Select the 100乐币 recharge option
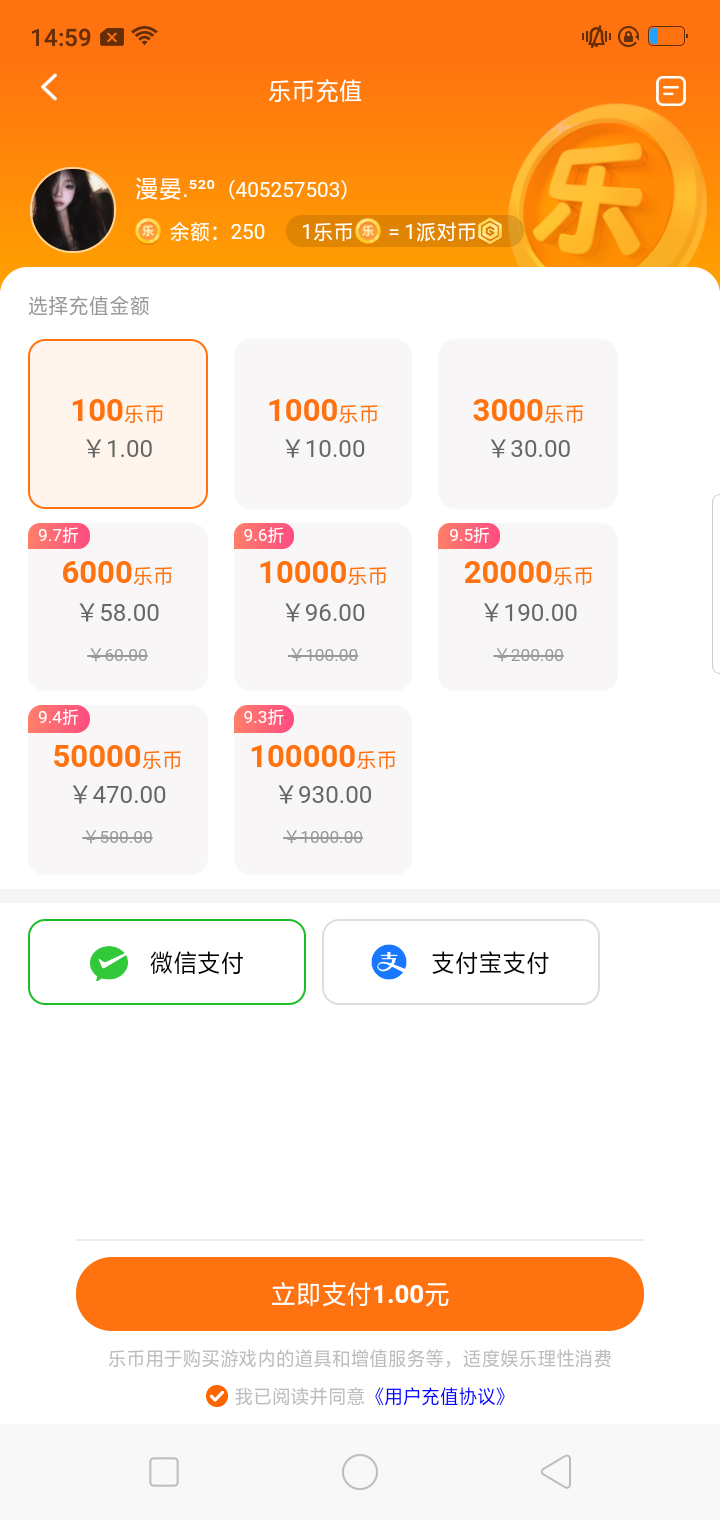720x1520 pixels. tap(118, 424)
